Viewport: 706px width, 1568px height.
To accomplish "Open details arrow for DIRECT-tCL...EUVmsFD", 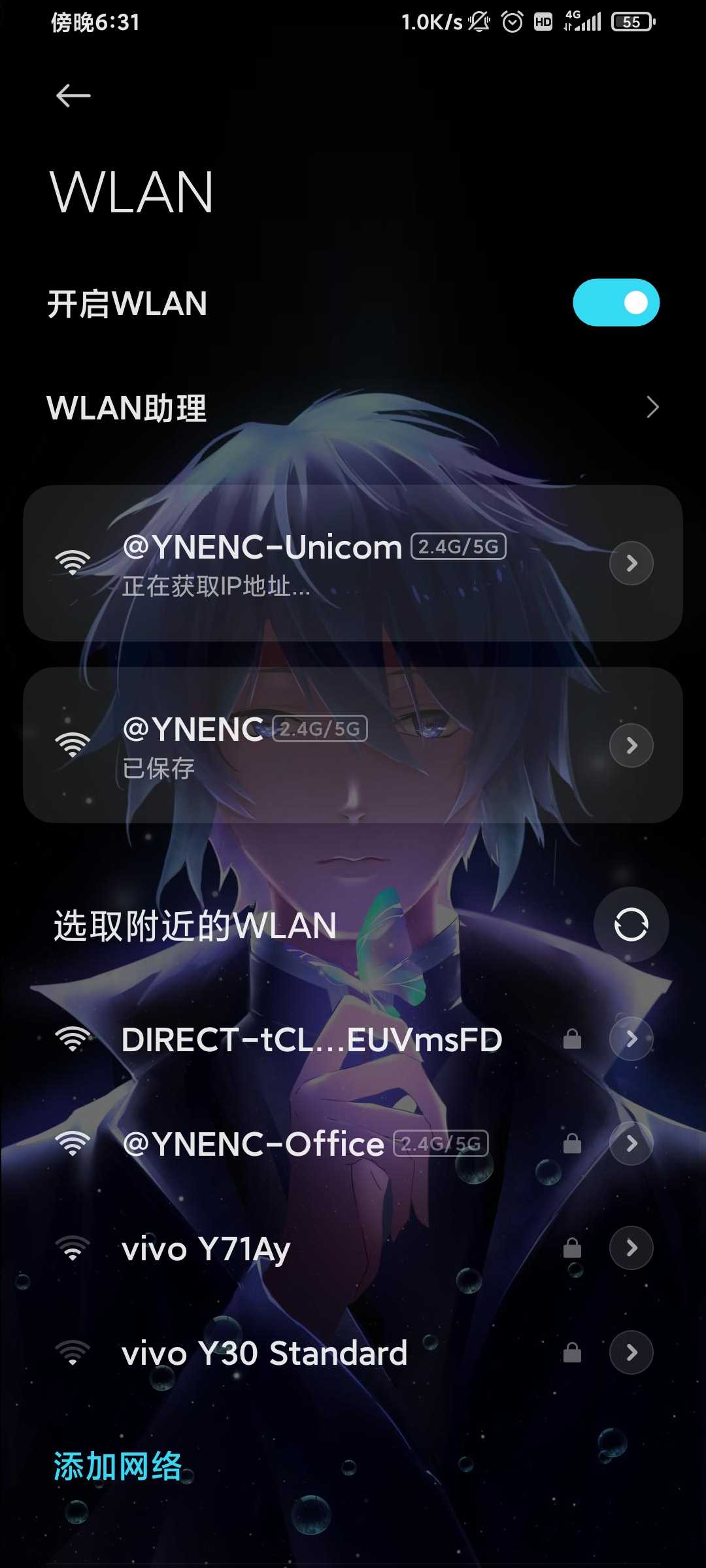I will coord(631,1039).
